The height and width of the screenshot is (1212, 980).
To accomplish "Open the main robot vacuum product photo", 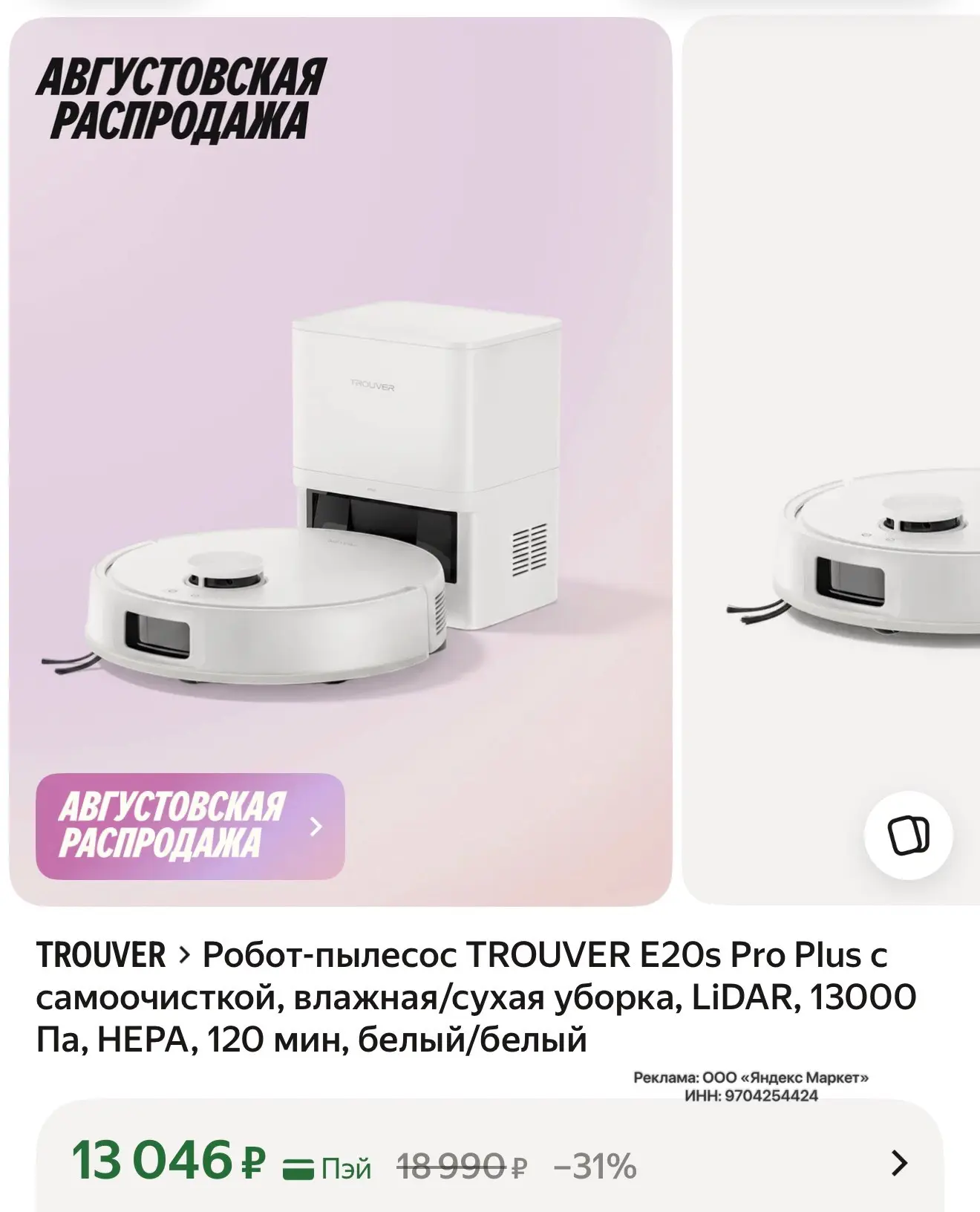I will [x=340, y=460].
